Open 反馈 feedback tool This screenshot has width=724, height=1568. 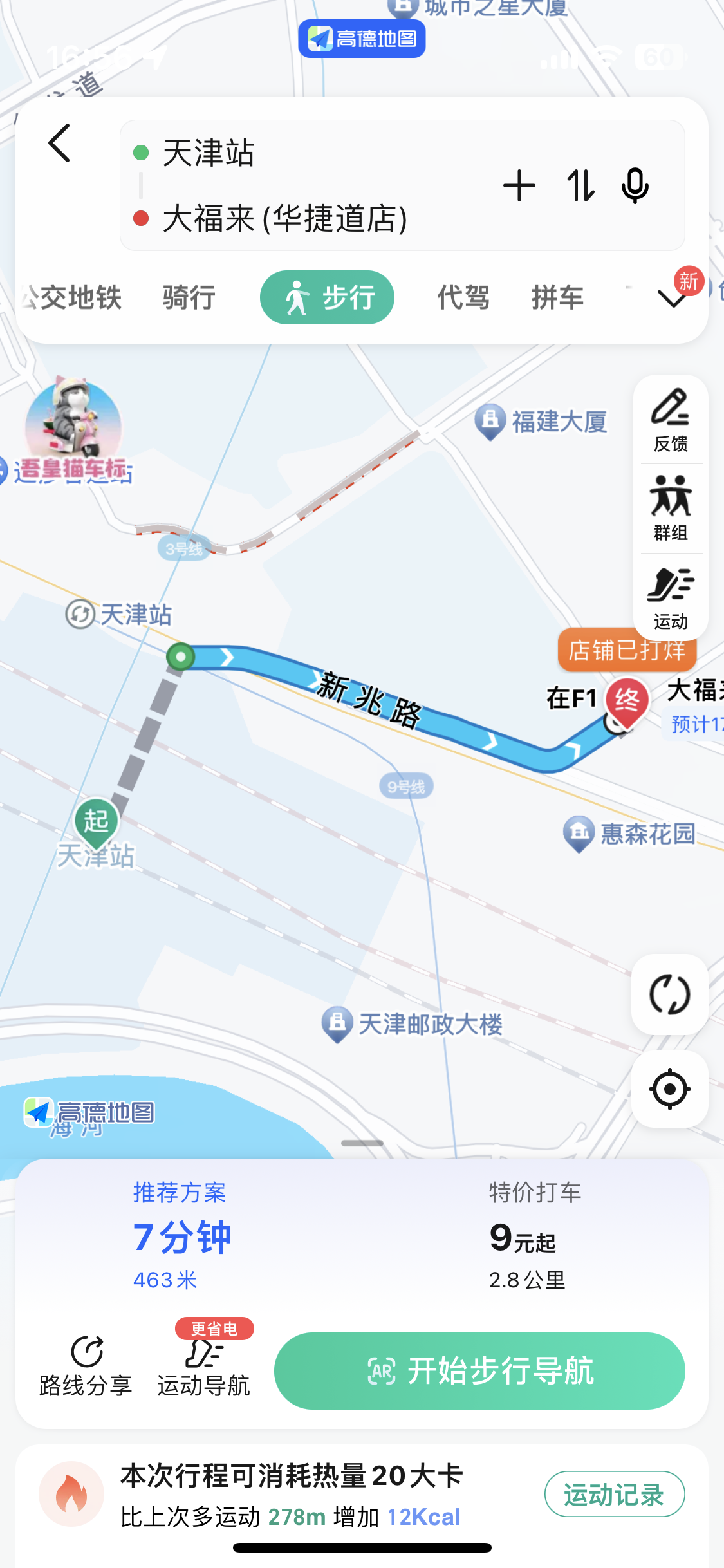tap(671, 420)
